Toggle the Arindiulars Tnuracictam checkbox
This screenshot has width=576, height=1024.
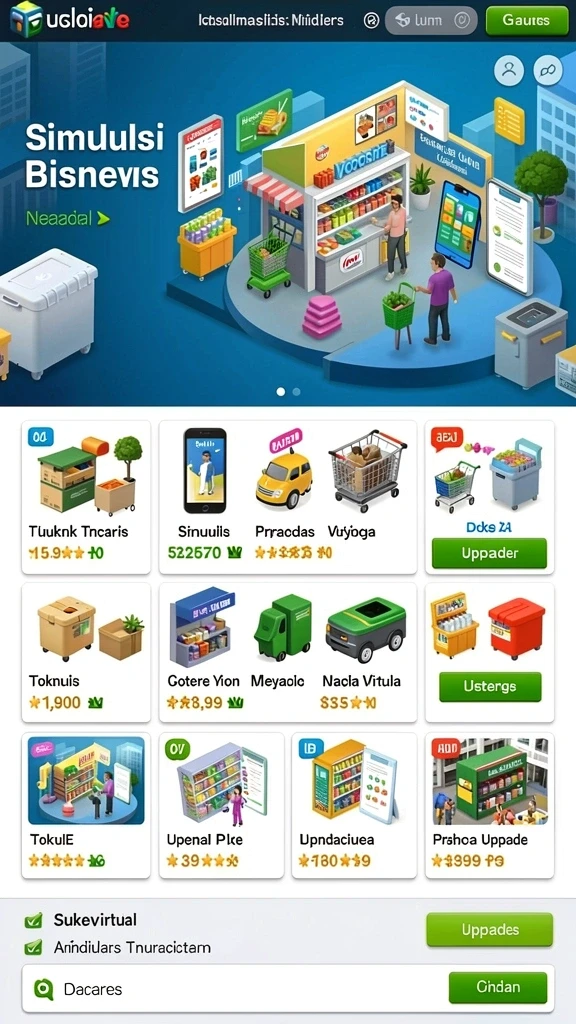[x=33, y=946]
